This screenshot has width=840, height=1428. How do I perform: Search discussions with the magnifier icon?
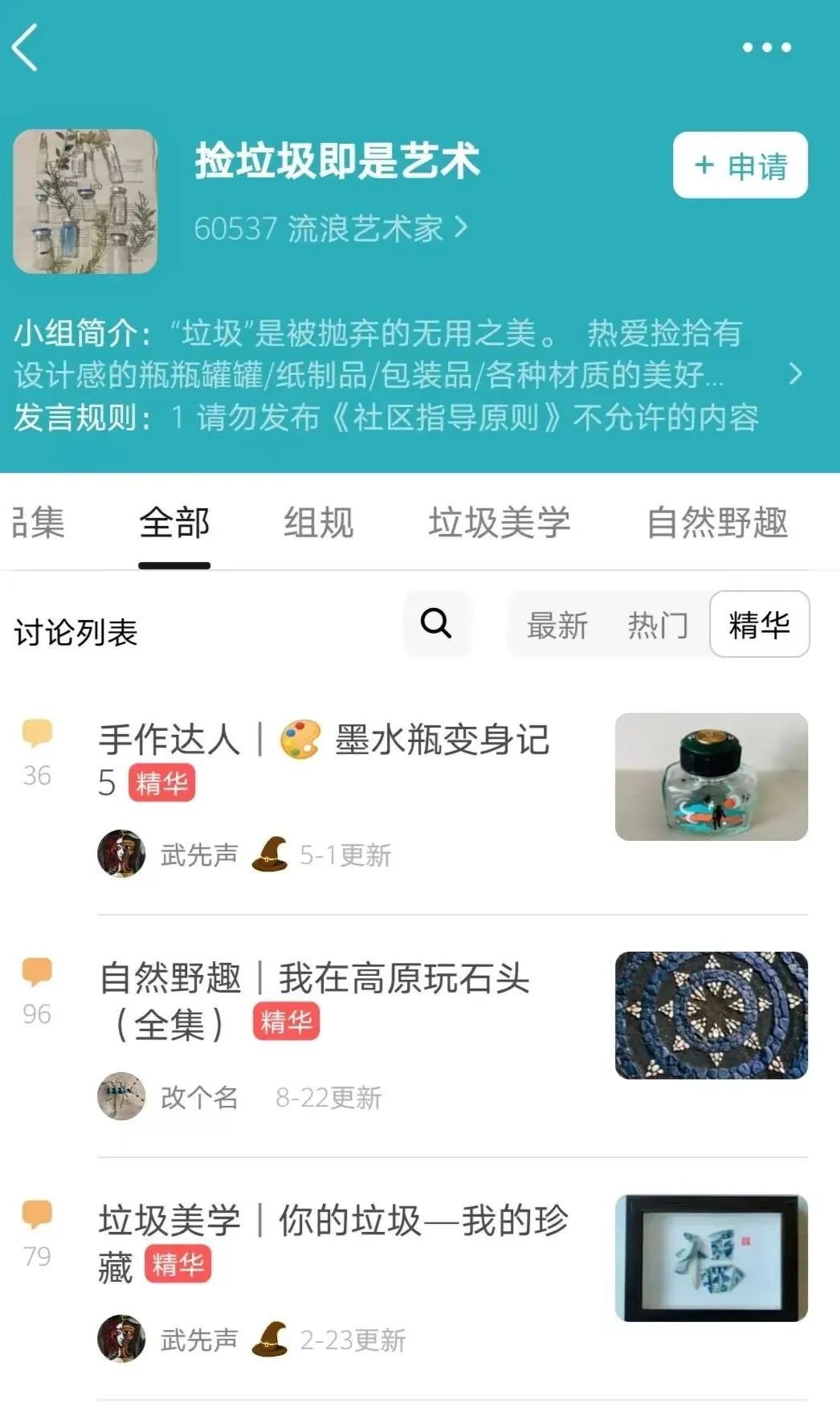click(436, 623)
